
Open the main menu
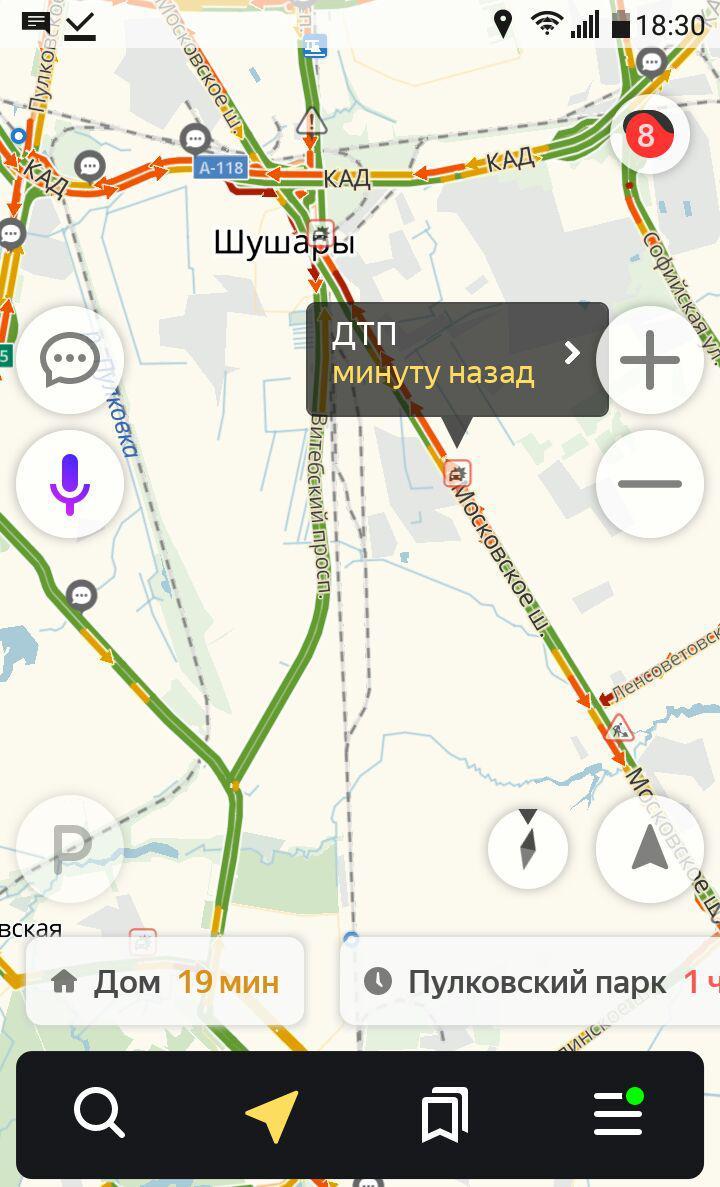(618, 1113)
